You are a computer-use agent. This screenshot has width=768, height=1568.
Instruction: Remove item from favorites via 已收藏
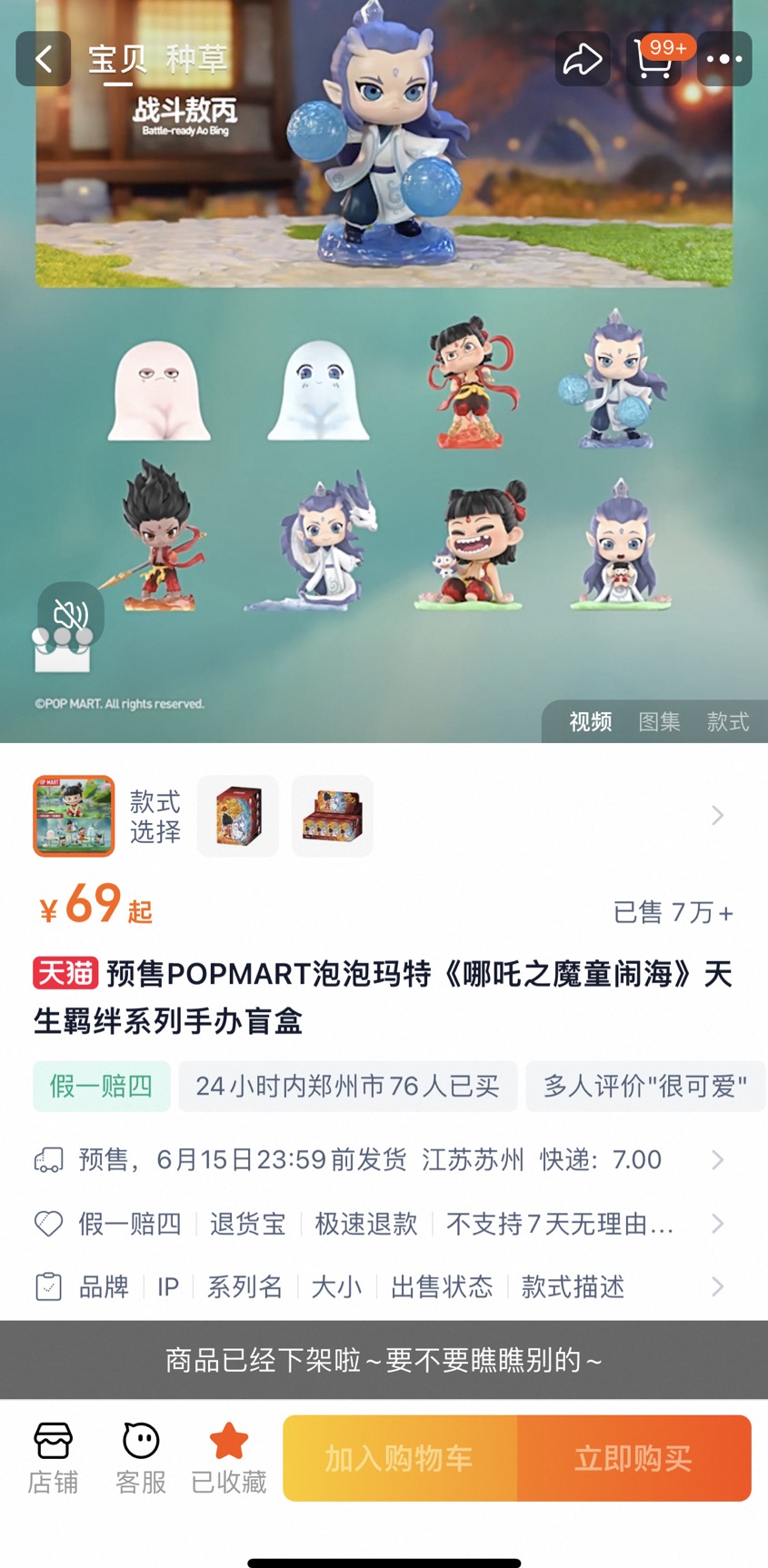(x=228, y=1458)
